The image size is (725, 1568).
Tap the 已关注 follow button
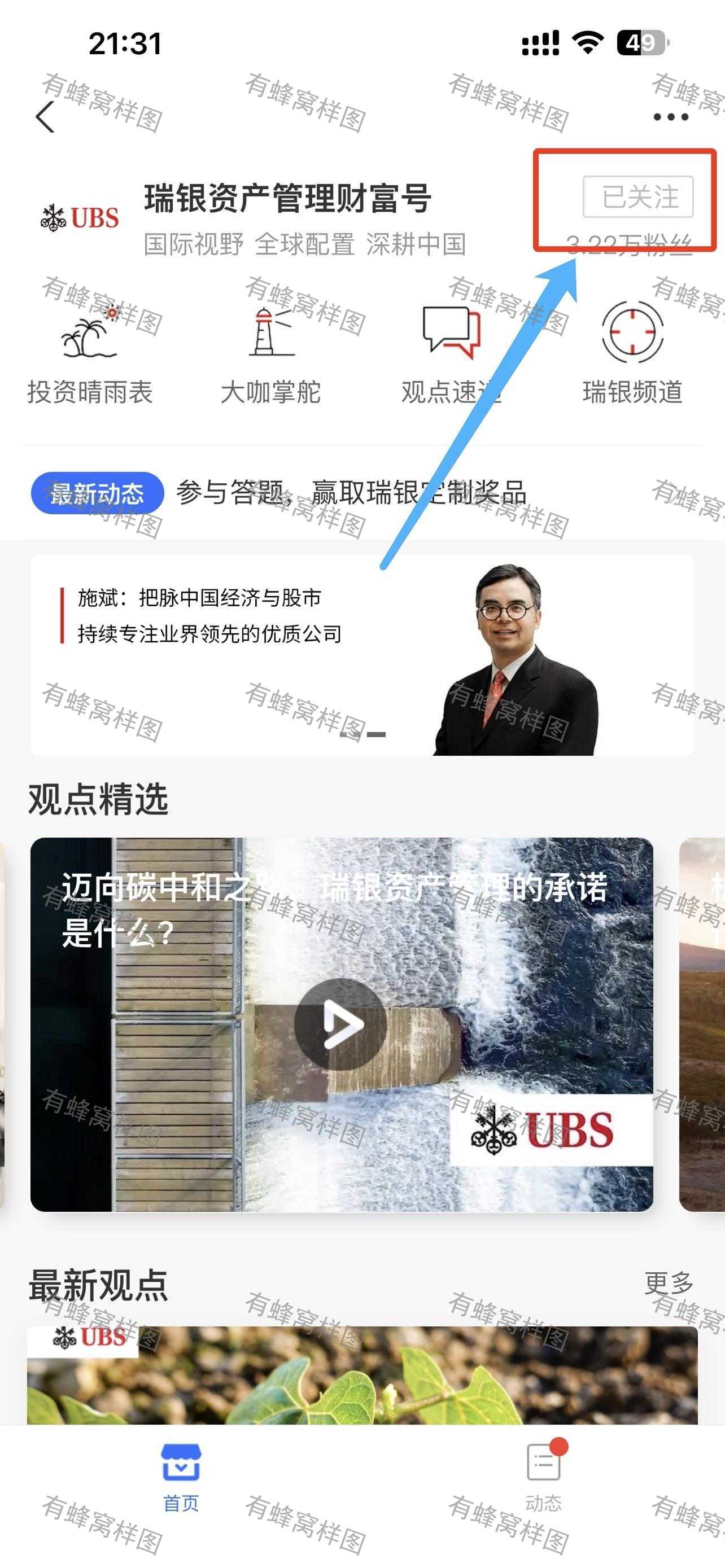tap(638, 197)
